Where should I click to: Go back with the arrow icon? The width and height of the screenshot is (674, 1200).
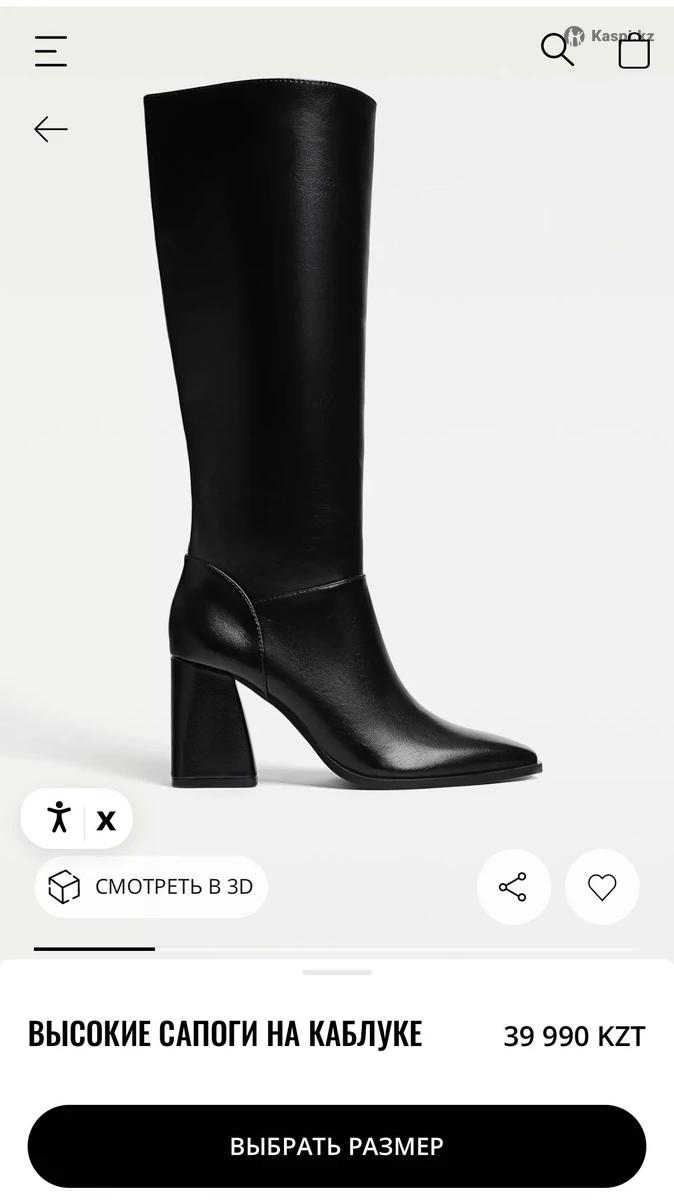51,129
